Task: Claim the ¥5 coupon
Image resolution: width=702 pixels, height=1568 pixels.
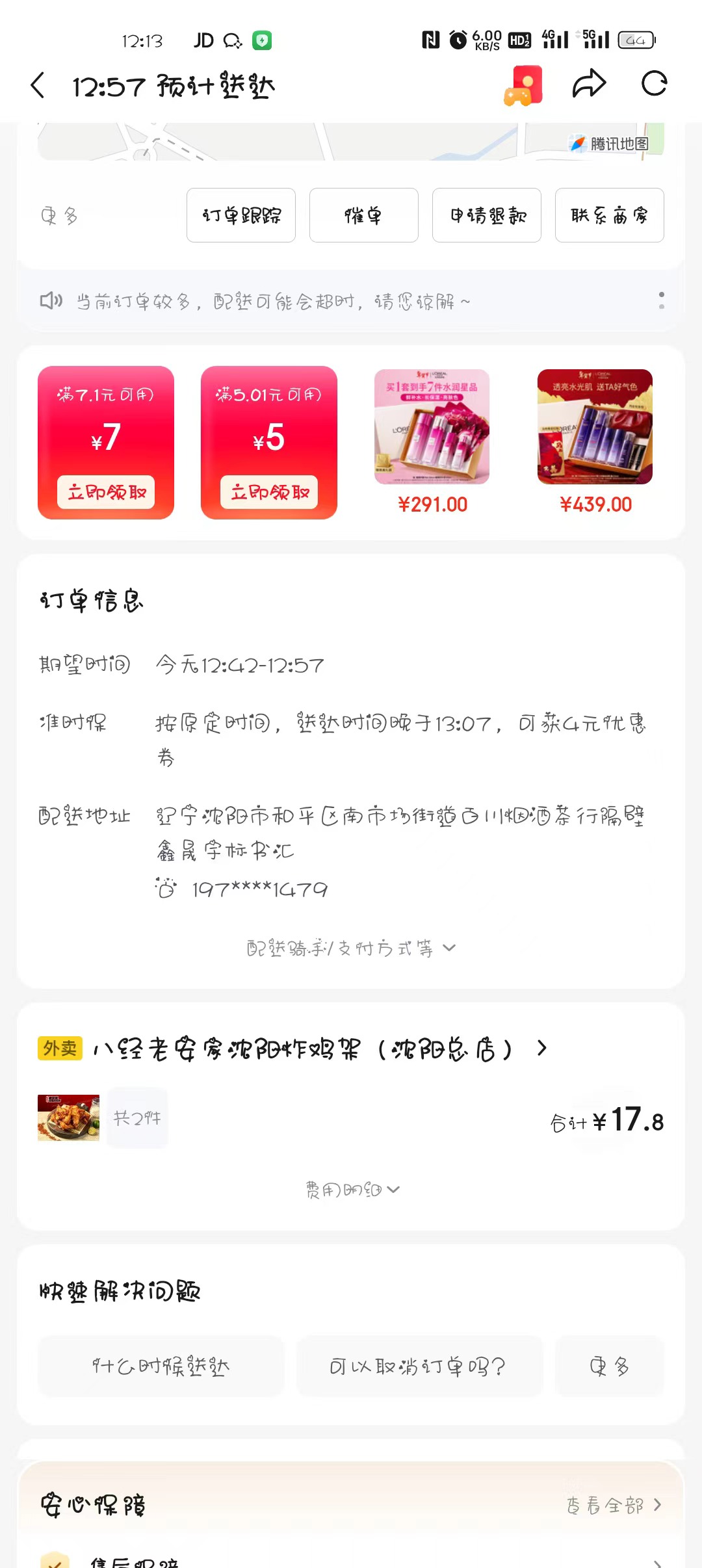Action: [269, 492]
